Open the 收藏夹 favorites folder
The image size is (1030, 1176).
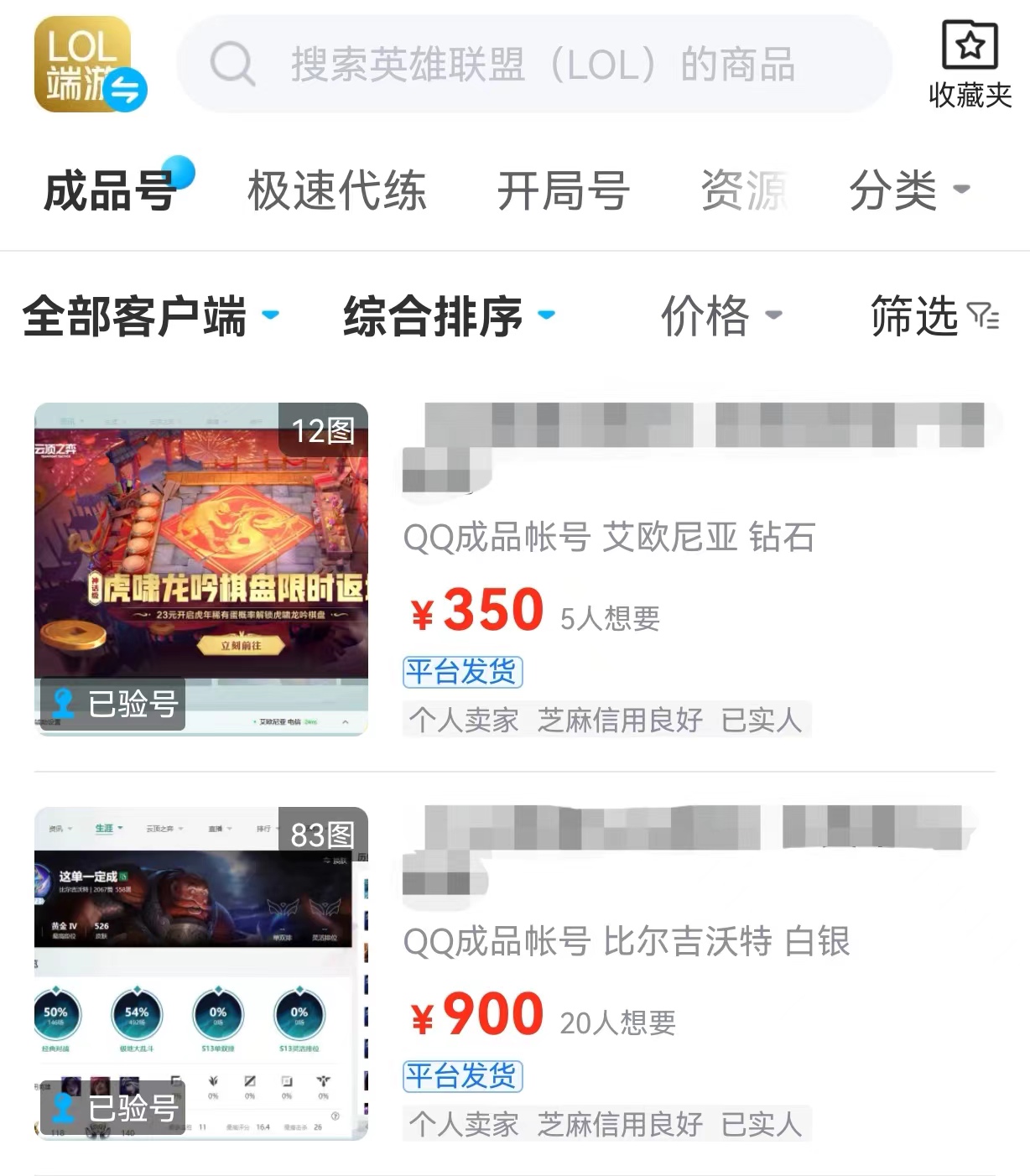(970, 65)
